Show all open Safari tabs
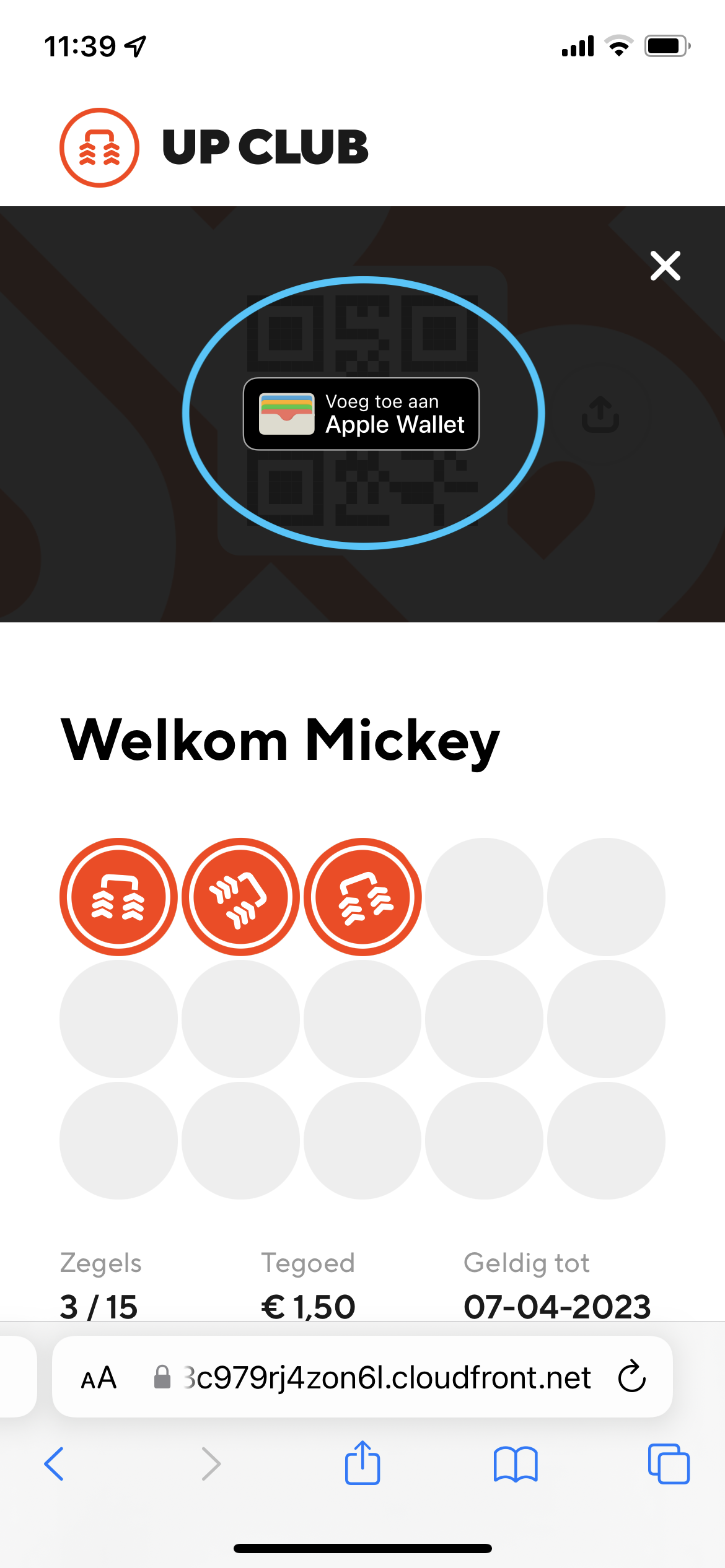Image resolution: width=725 pixels, height=1568 pixels. coord(669,1464)
